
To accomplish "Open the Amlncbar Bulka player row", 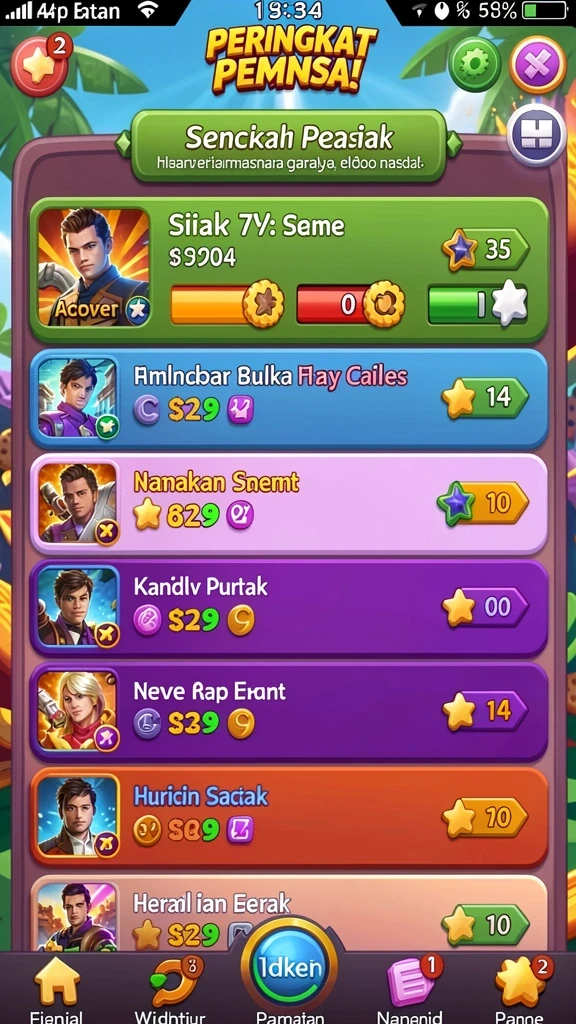I will 289,398.
